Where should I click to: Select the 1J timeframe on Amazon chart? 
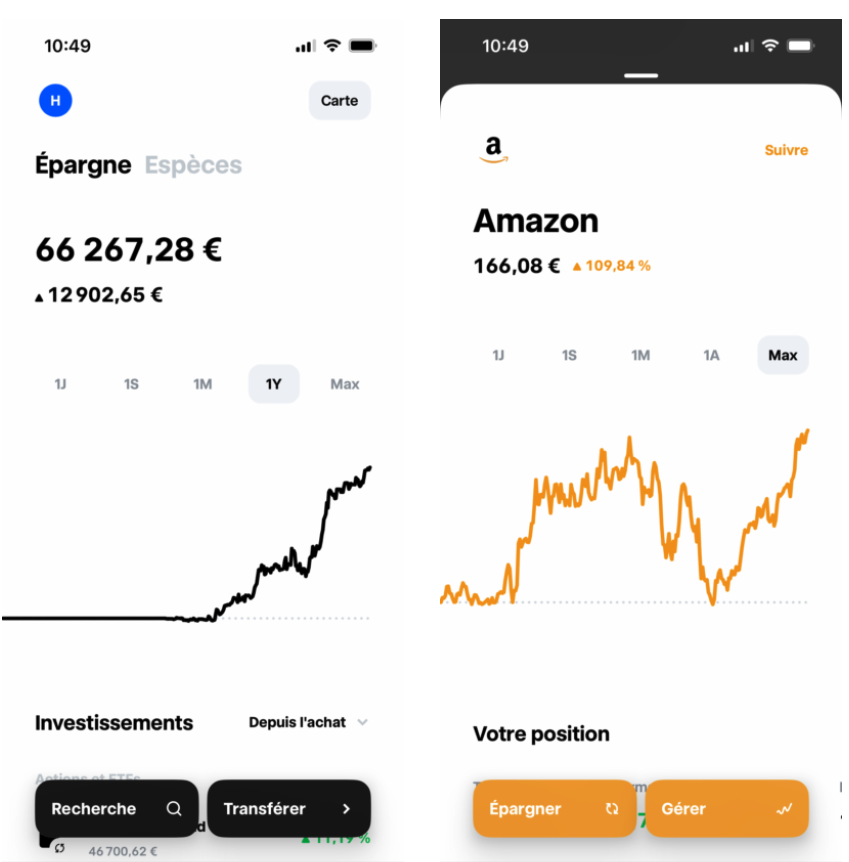click(499, 355)
